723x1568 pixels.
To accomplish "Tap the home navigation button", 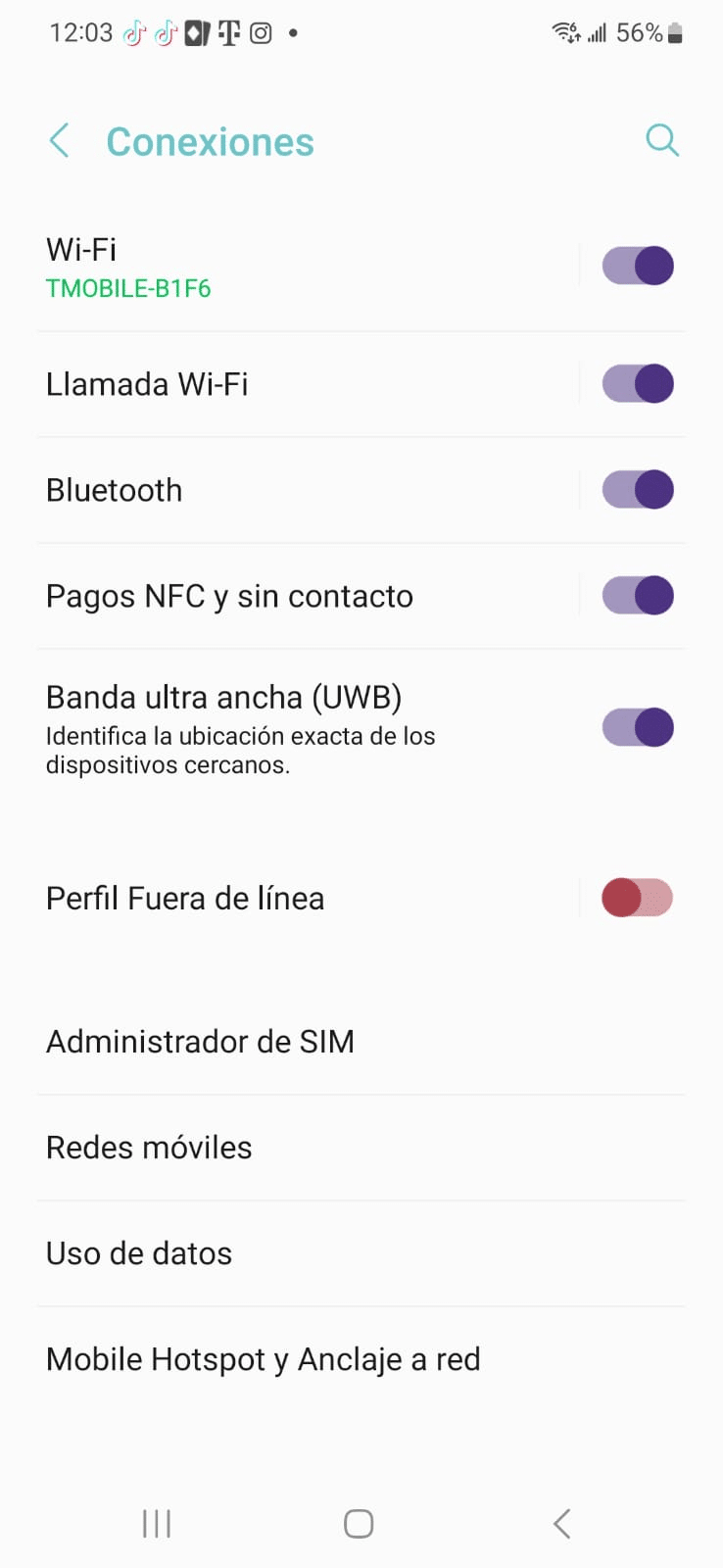I will coord(358,1523).
